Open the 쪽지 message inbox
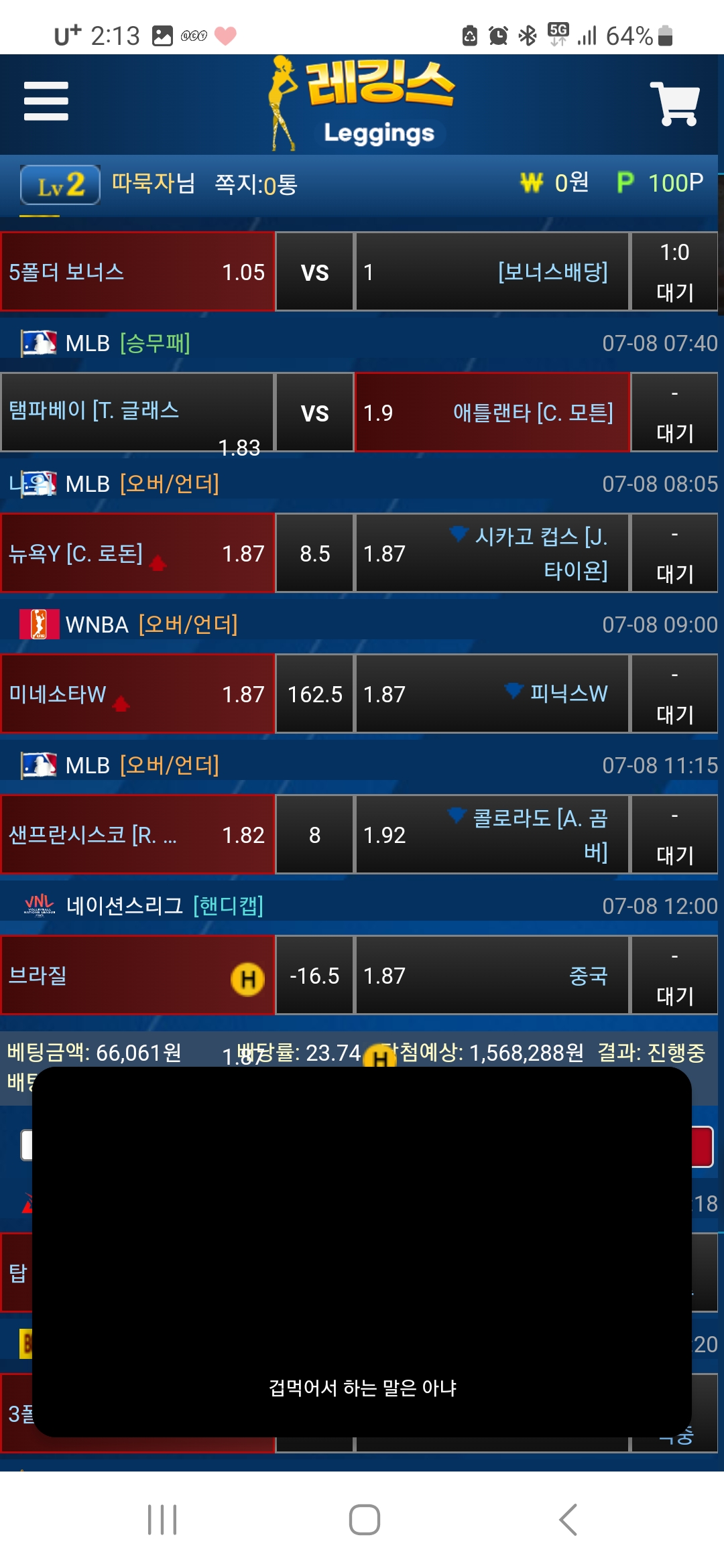Viewport: 724px width, 1568px height. coord(255,184)
